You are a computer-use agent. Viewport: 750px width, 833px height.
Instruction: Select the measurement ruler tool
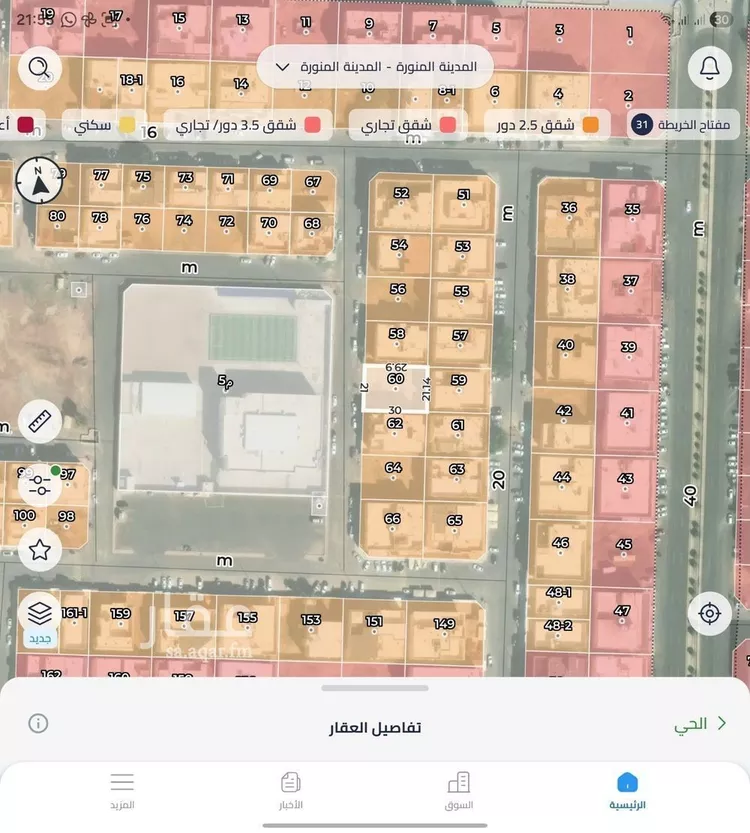click(x=40, y=423)
